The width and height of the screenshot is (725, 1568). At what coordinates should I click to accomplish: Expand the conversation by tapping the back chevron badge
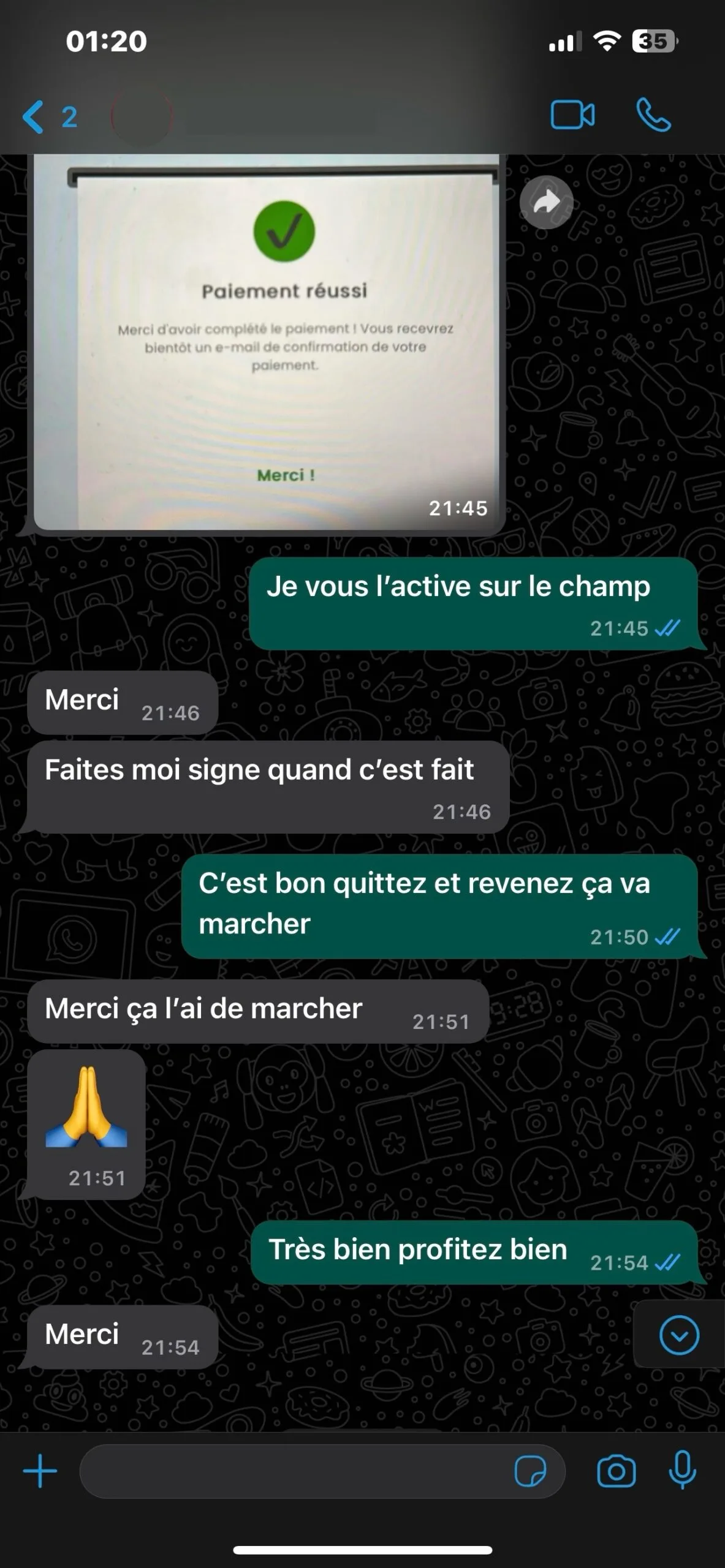pyautogui.click(x=67, y=116)
